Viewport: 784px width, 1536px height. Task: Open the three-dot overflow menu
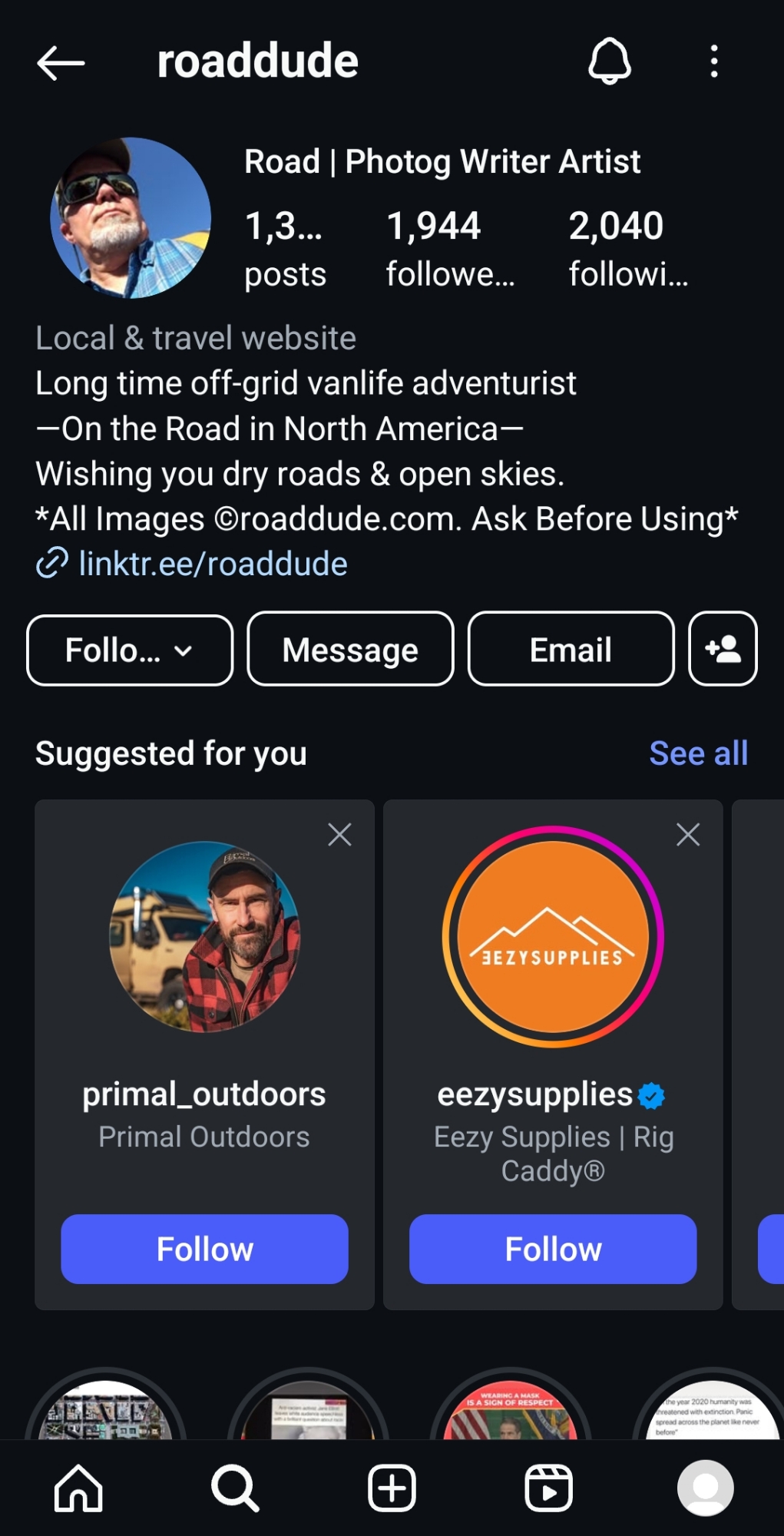tap(714, 61)
